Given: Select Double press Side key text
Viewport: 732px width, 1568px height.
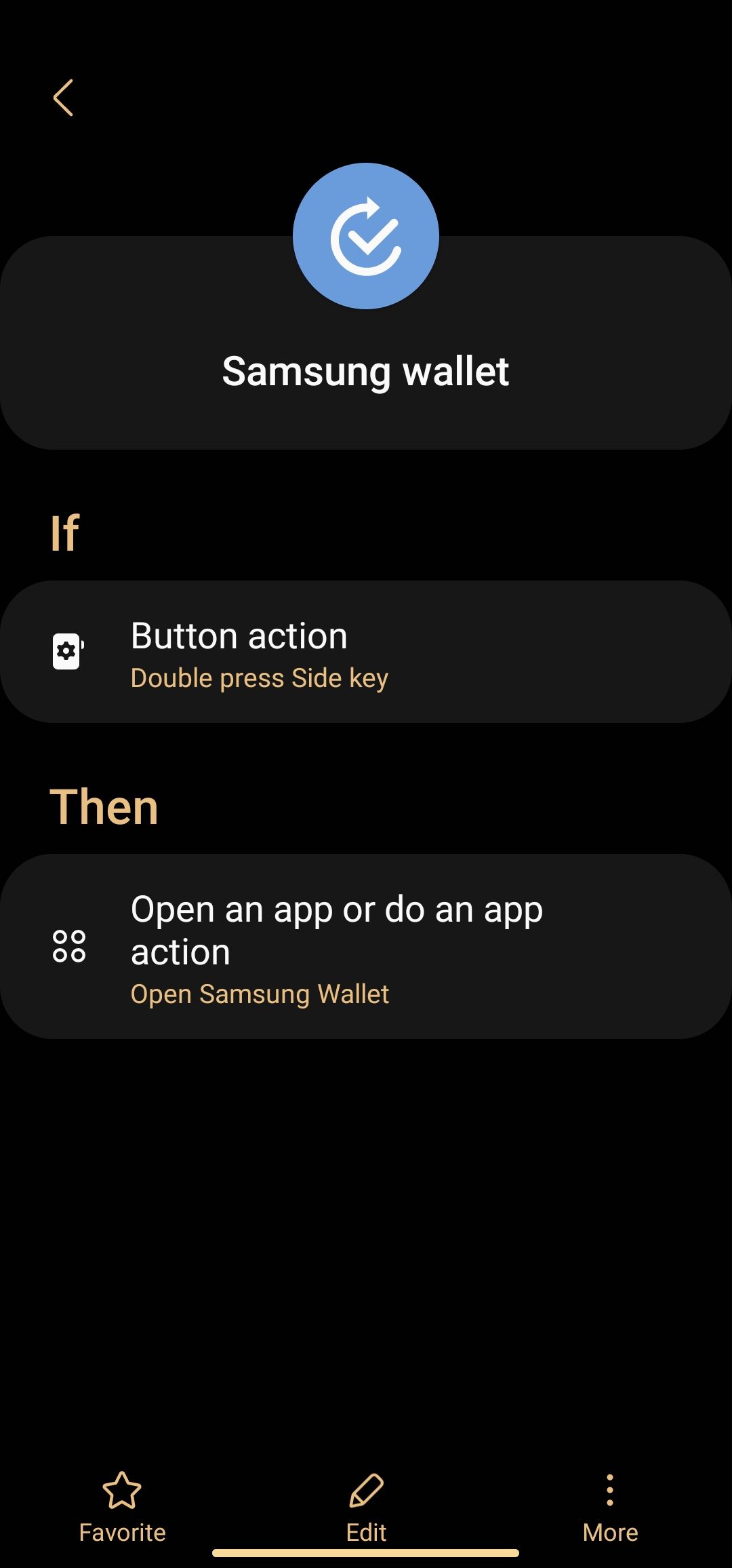Looking at the screenshot, I should click(x=260, y=677).
